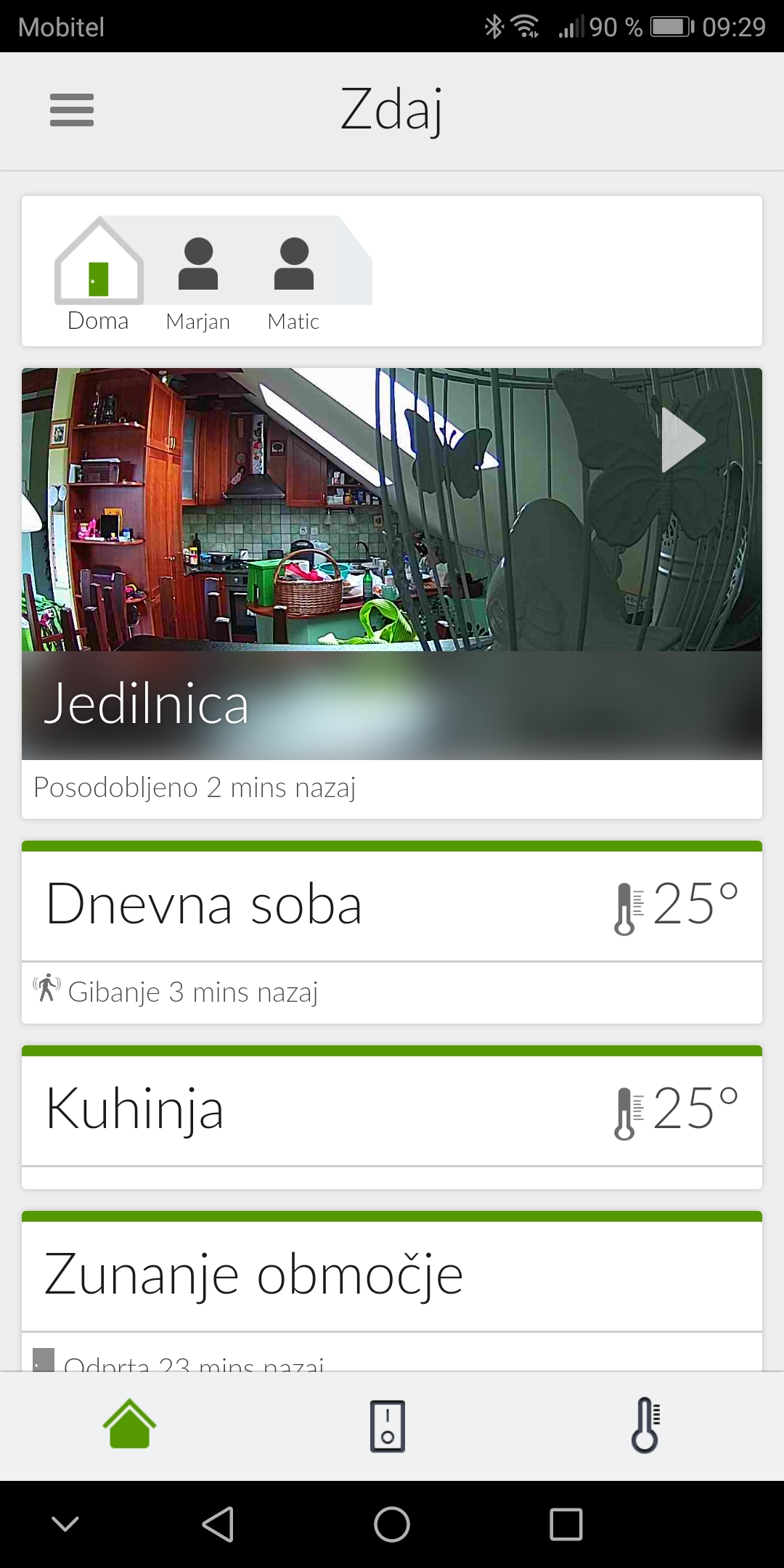784x1568 pixels.
Task: Play the Jedilnica camera feed
Action: tap(683, 440)
